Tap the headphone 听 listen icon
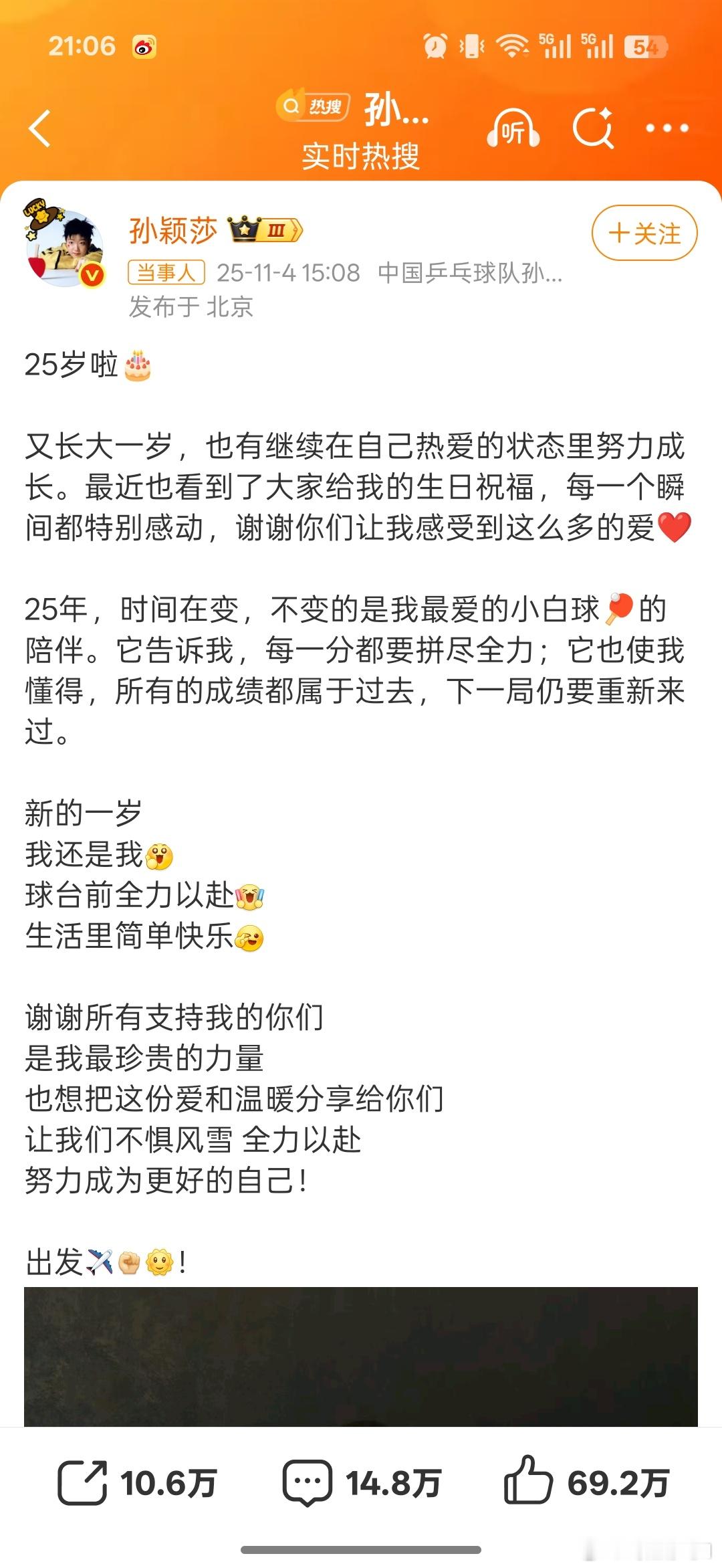The image size is (722, 1568). [512, 128]
